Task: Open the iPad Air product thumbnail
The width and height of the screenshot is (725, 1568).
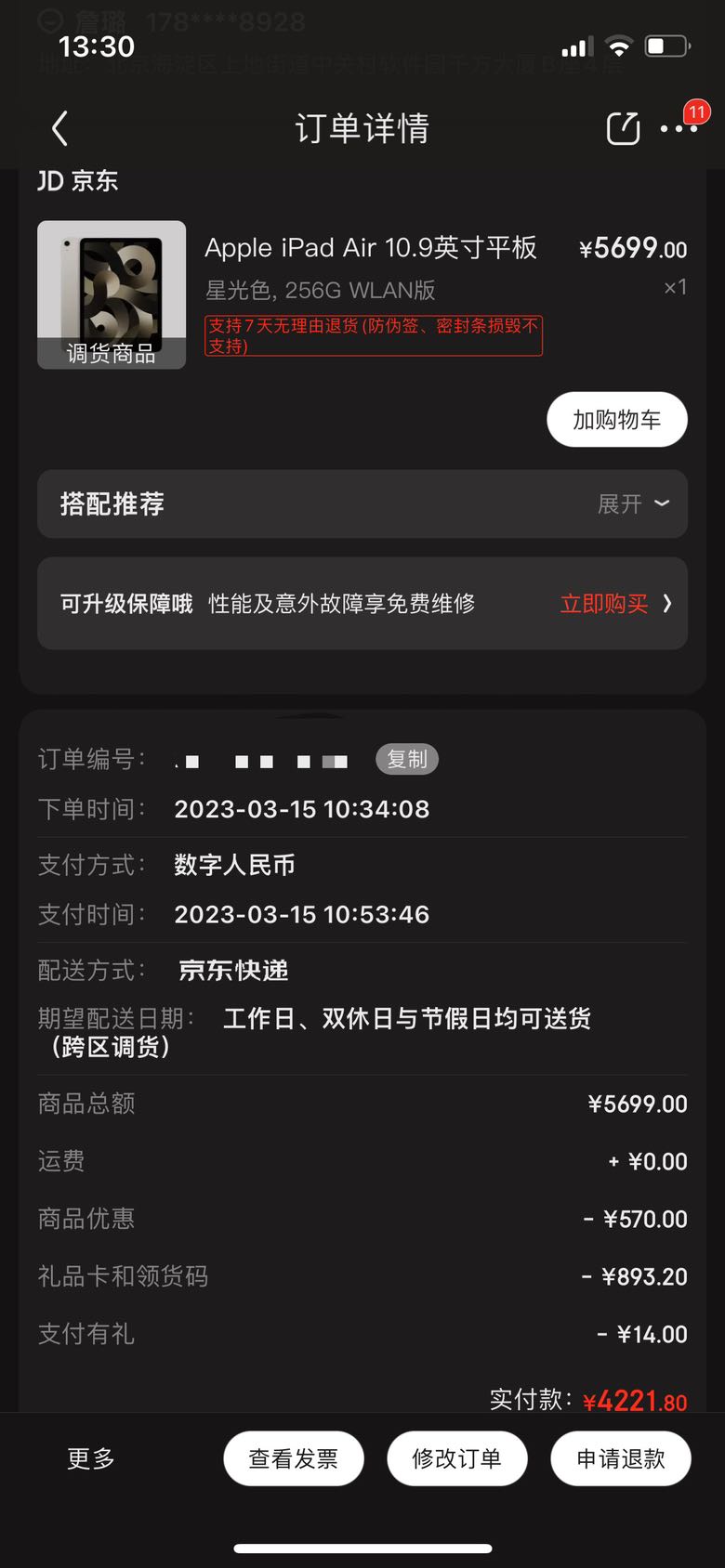Action: coord(112,294)
